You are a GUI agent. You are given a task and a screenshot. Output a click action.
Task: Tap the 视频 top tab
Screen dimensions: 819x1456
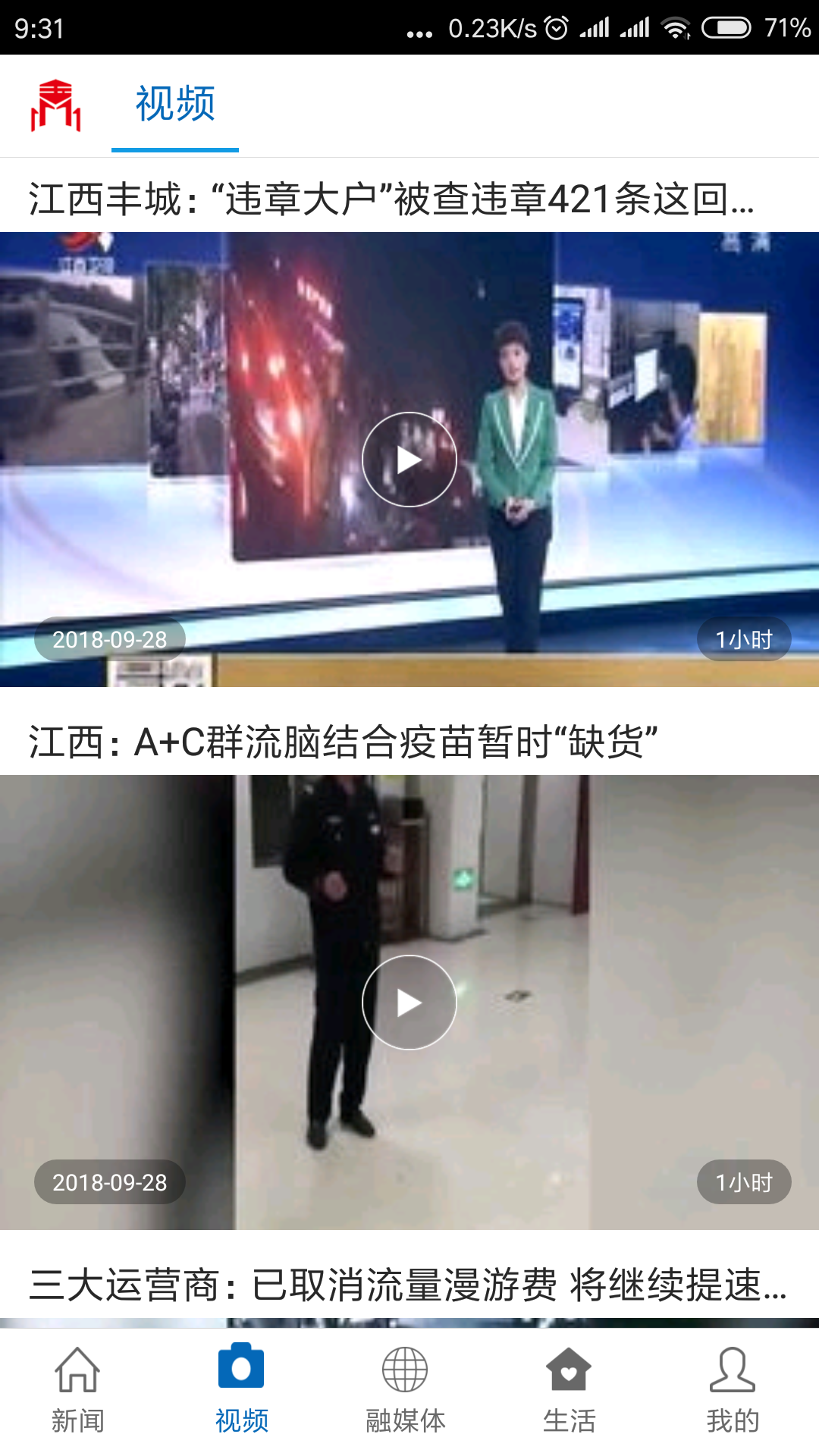175,105
